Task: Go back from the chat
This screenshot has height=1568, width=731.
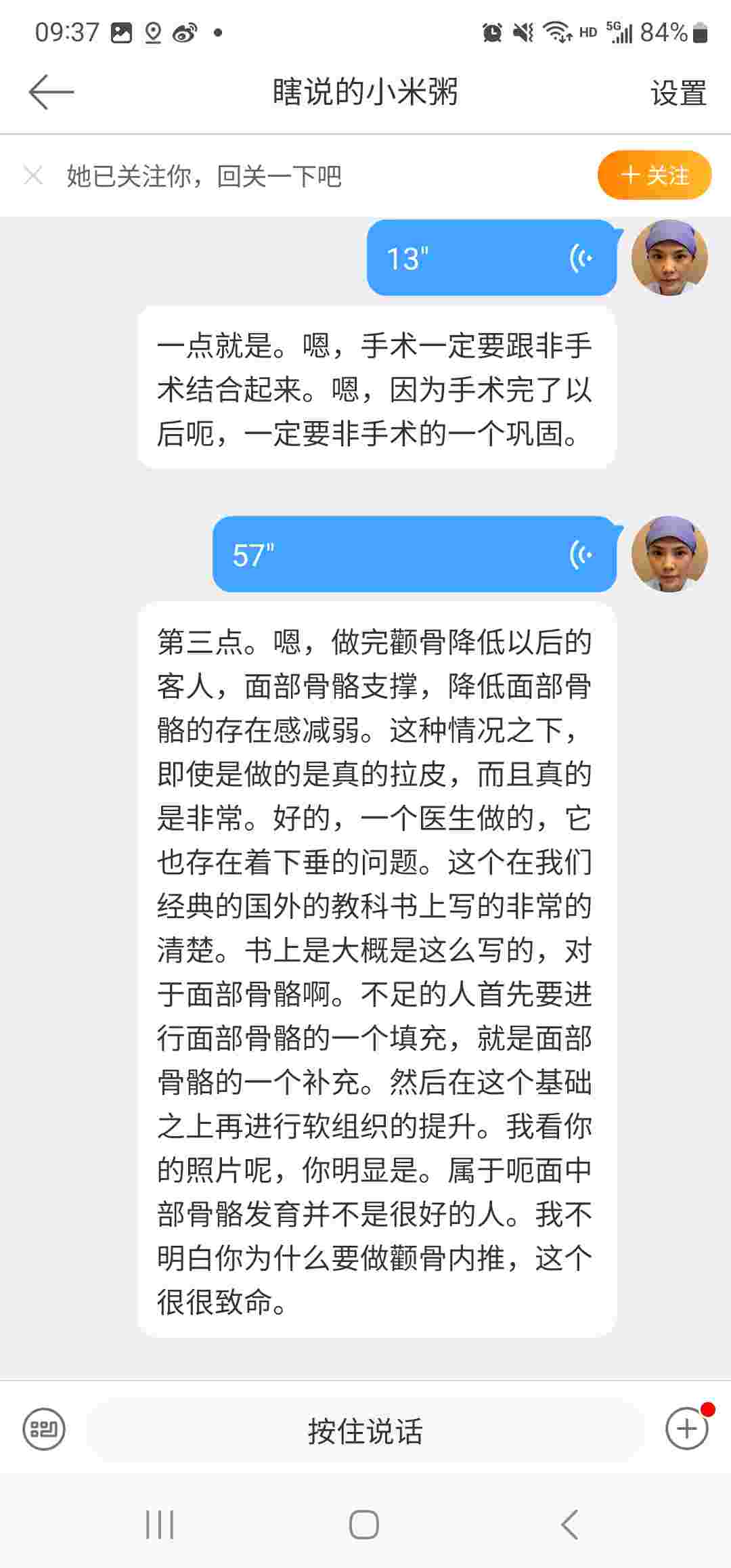Action: 51,92
